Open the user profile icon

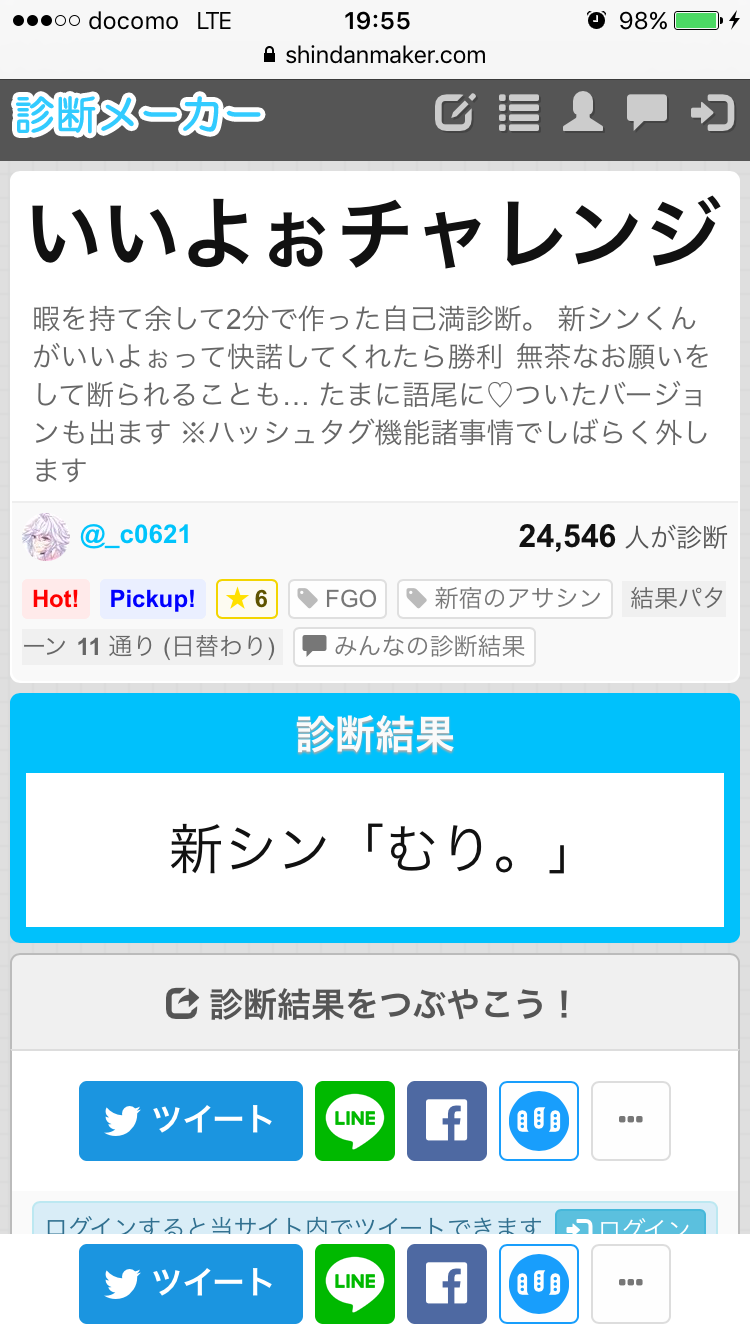coord(582,113)
